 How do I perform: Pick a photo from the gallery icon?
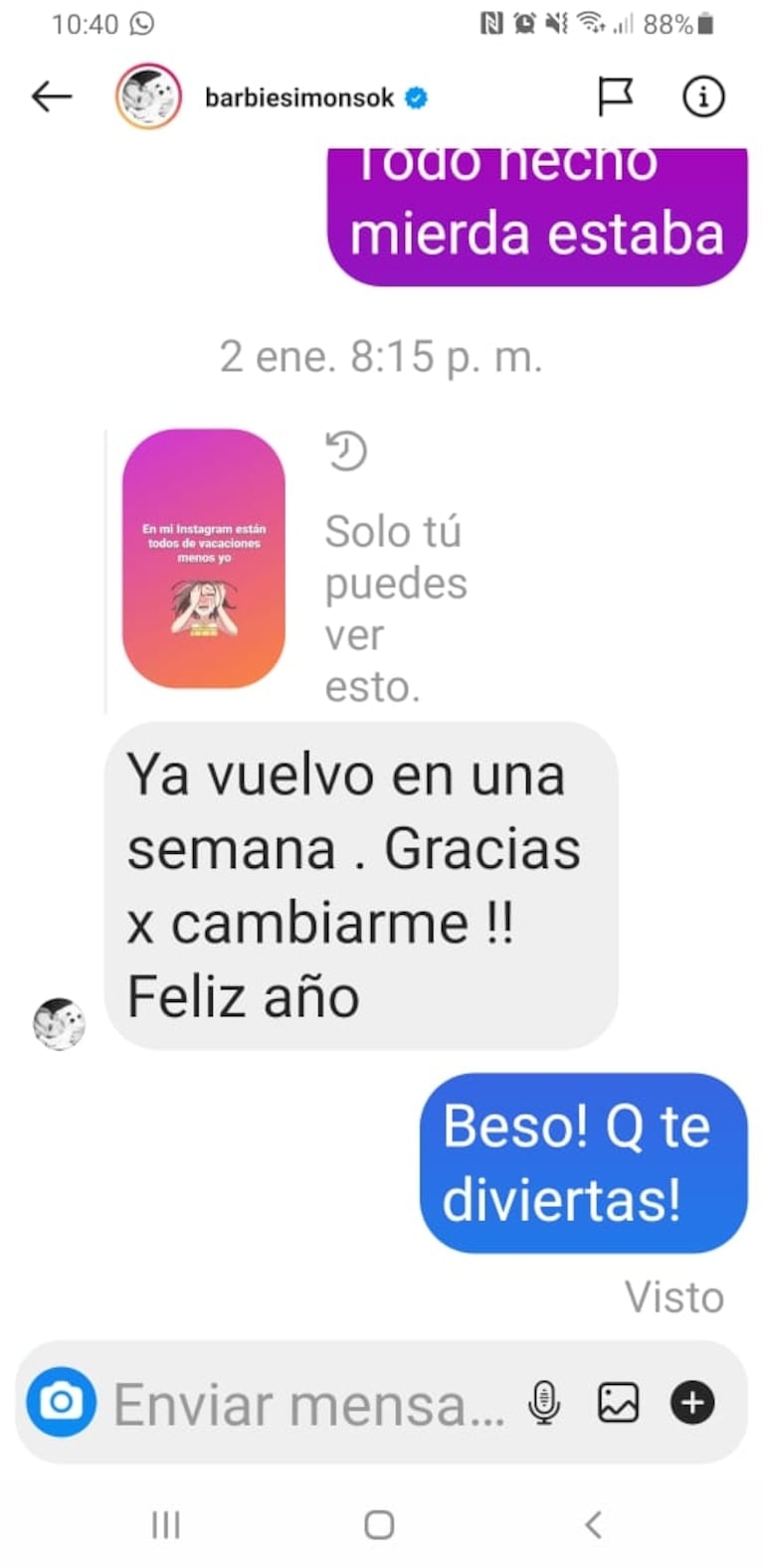[618, 1403]
